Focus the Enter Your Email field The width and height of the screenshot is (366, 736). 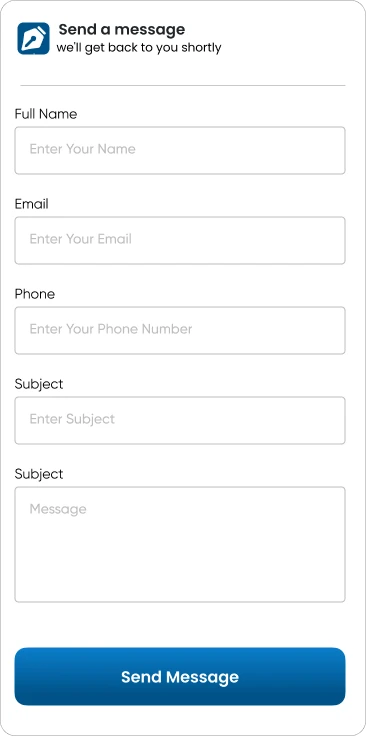tap(180, 240)
